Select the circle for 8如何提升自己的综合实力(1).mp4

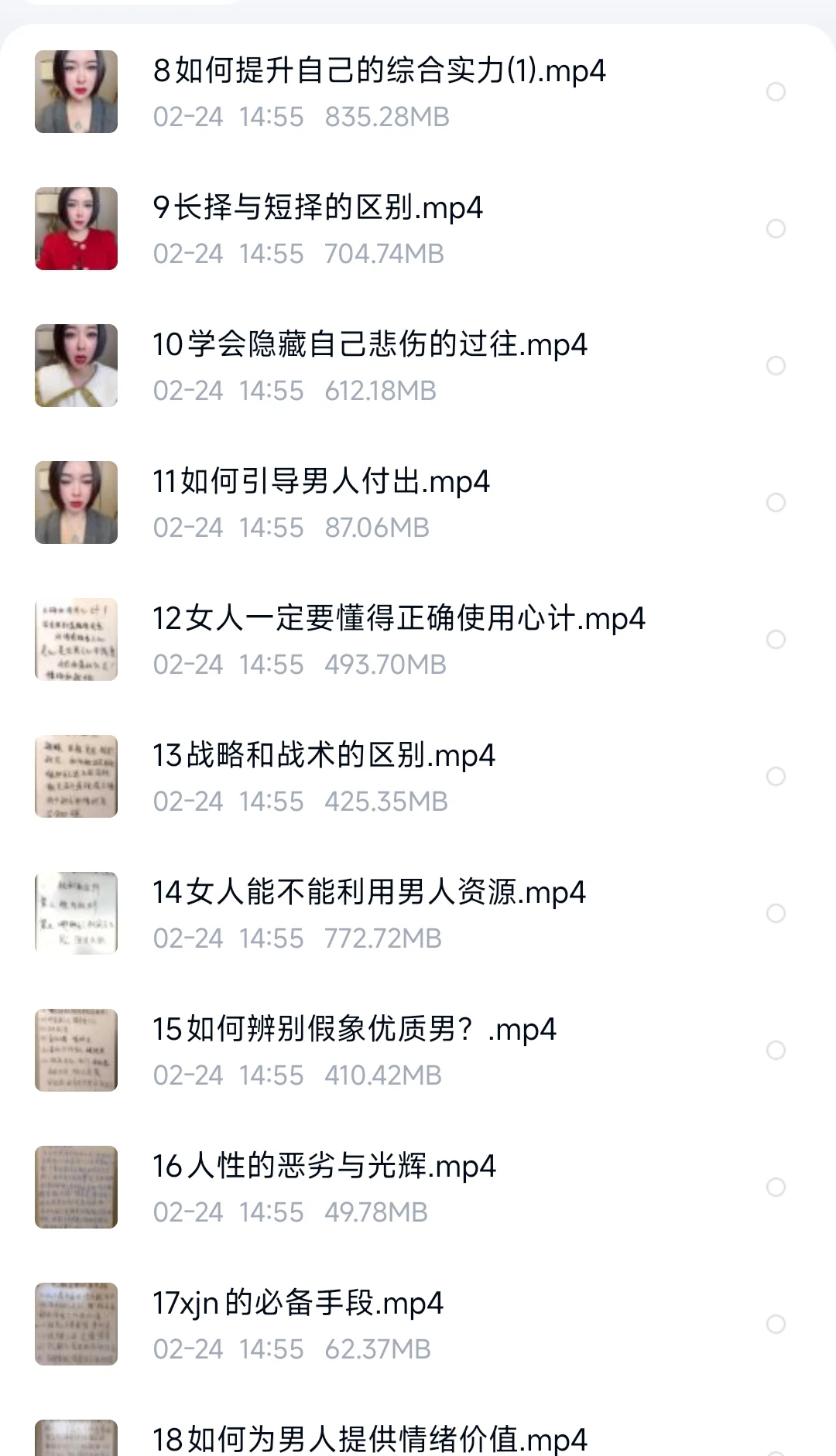(776, 92)
